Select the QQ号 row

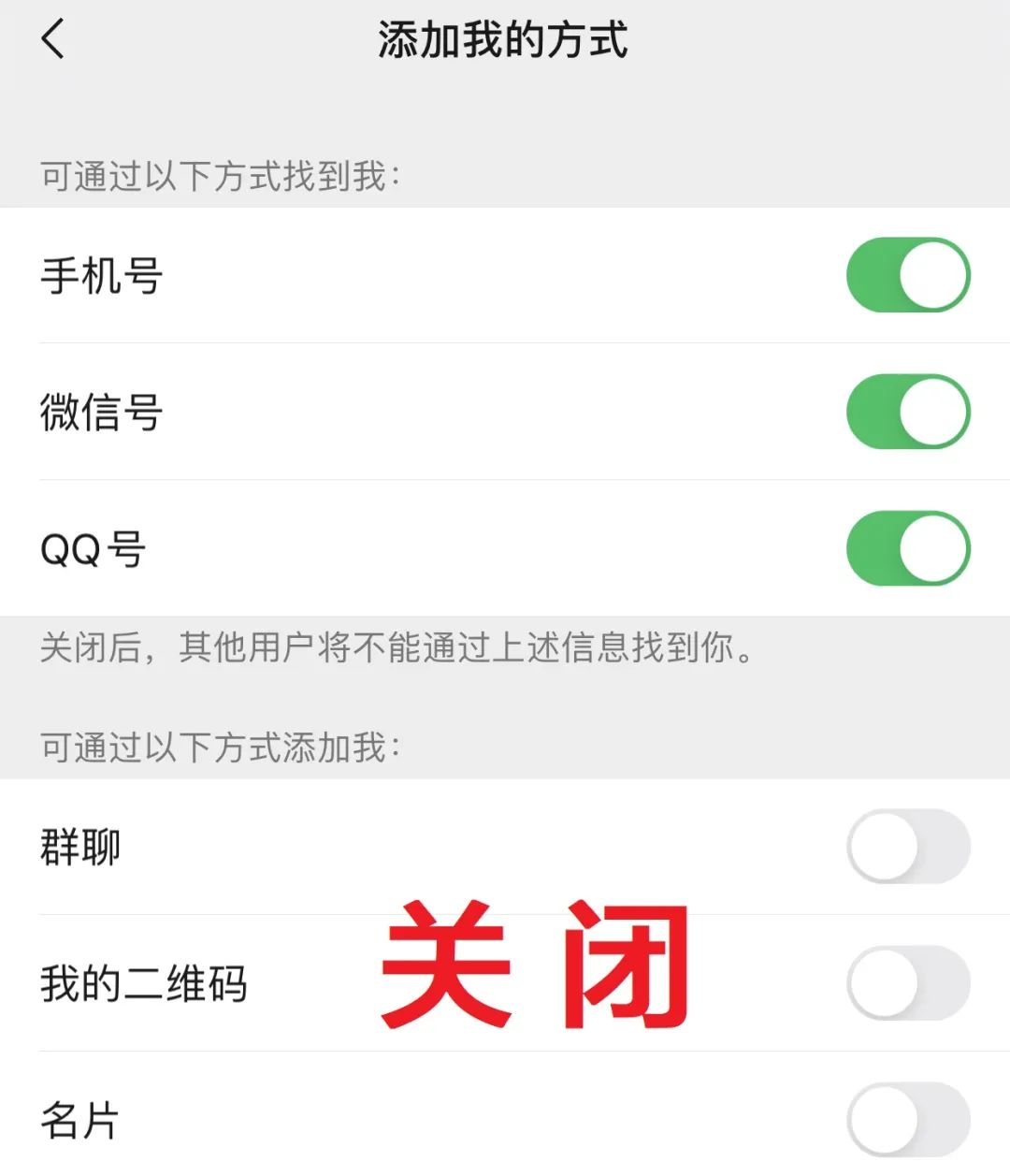tap(94, 548)
